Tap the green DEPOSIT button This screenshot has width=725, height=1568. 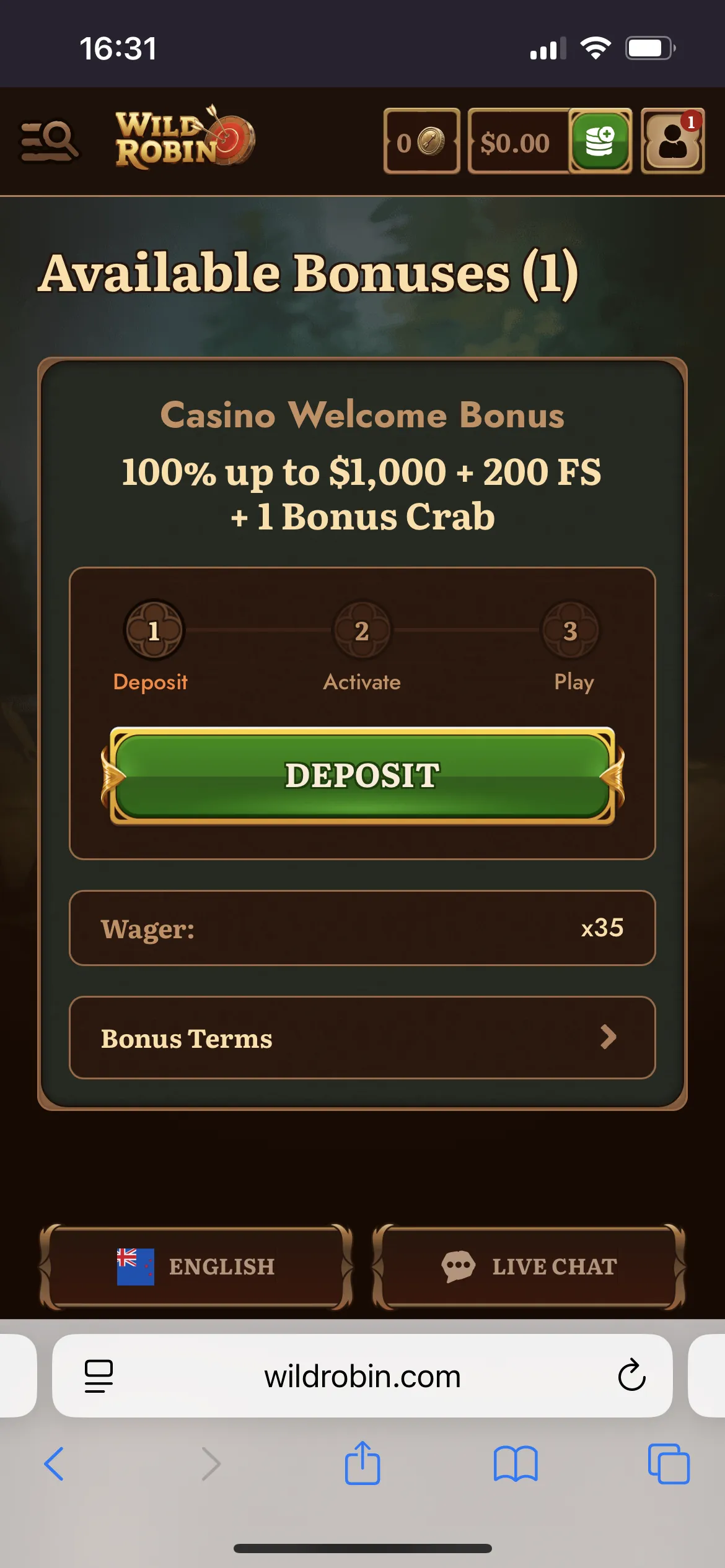pos(362,775)
